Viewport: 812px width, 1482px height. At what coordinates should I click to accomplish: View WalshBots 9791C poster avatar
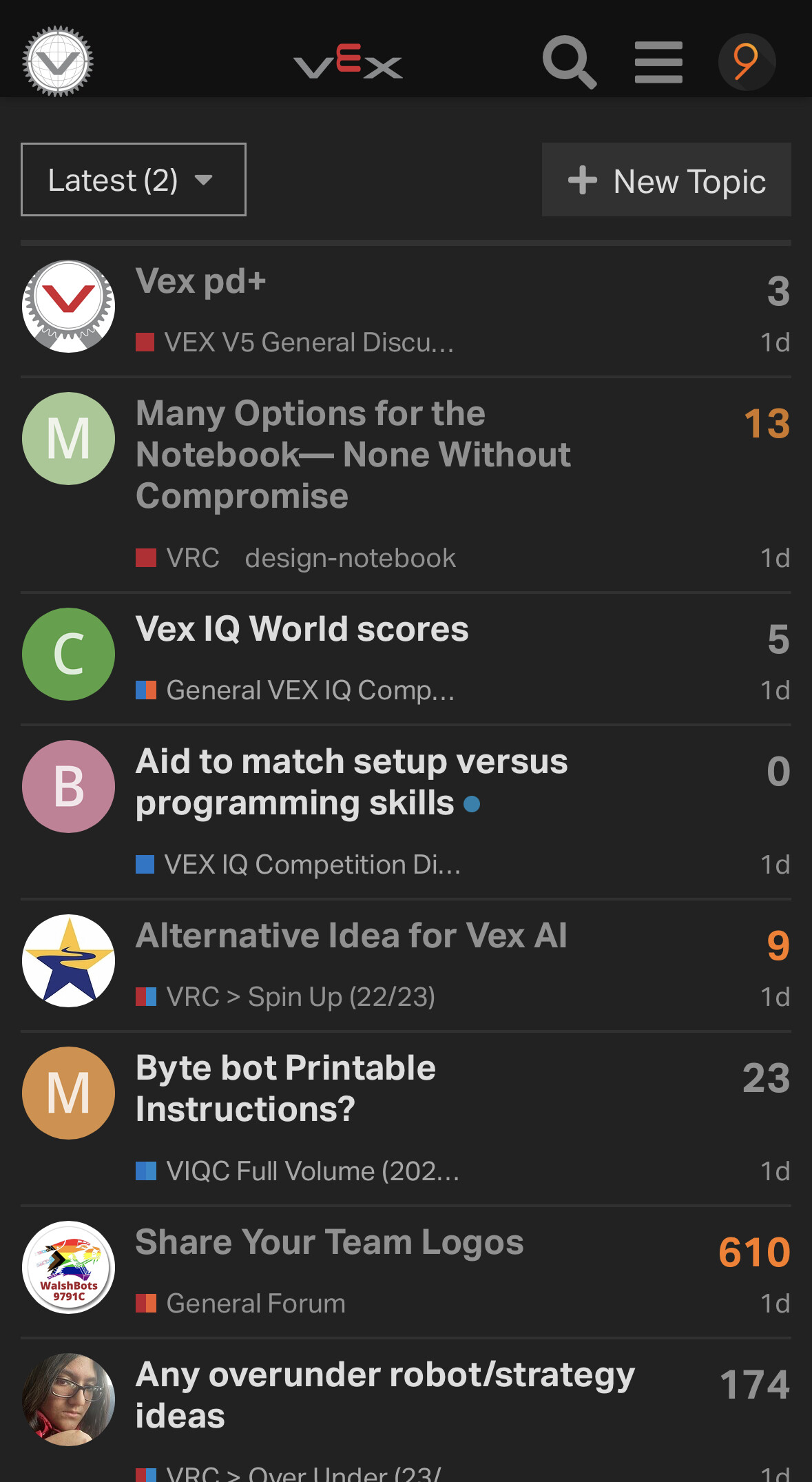[68, 1267]
